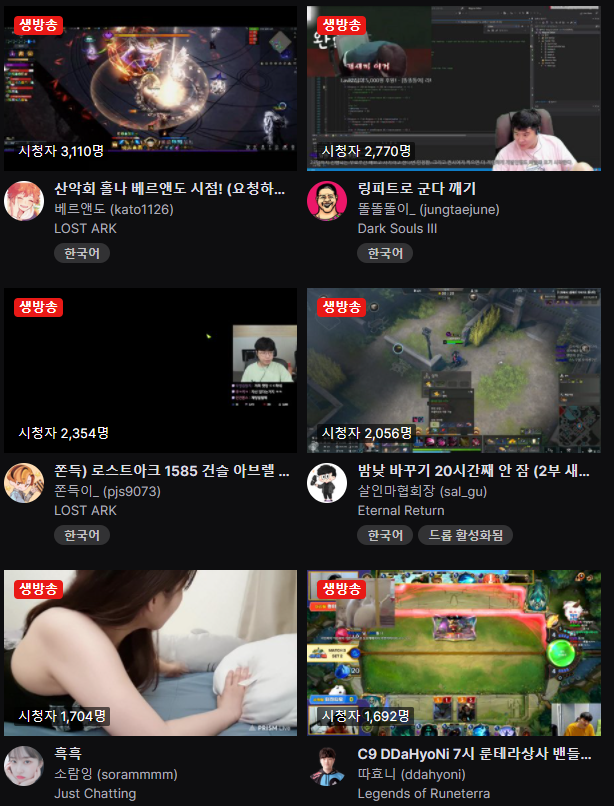This screenshot has height=806, width=614.
Task: Tap 소람잉's profile avatar
Action: coord(23,766)
